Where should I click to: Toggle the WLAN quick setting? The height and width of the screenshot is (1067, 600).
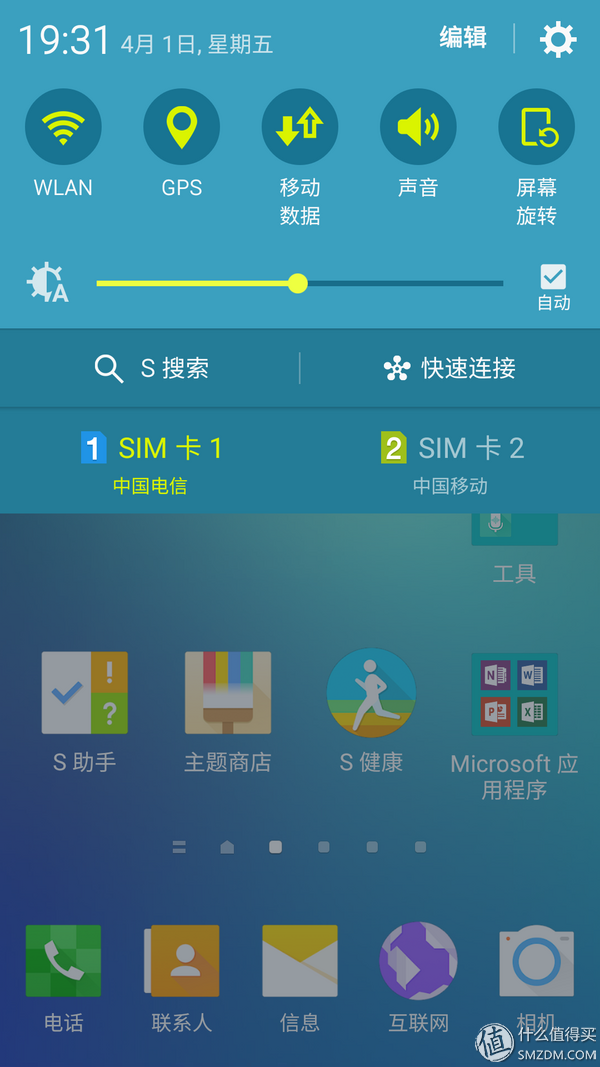pos(63,127)
